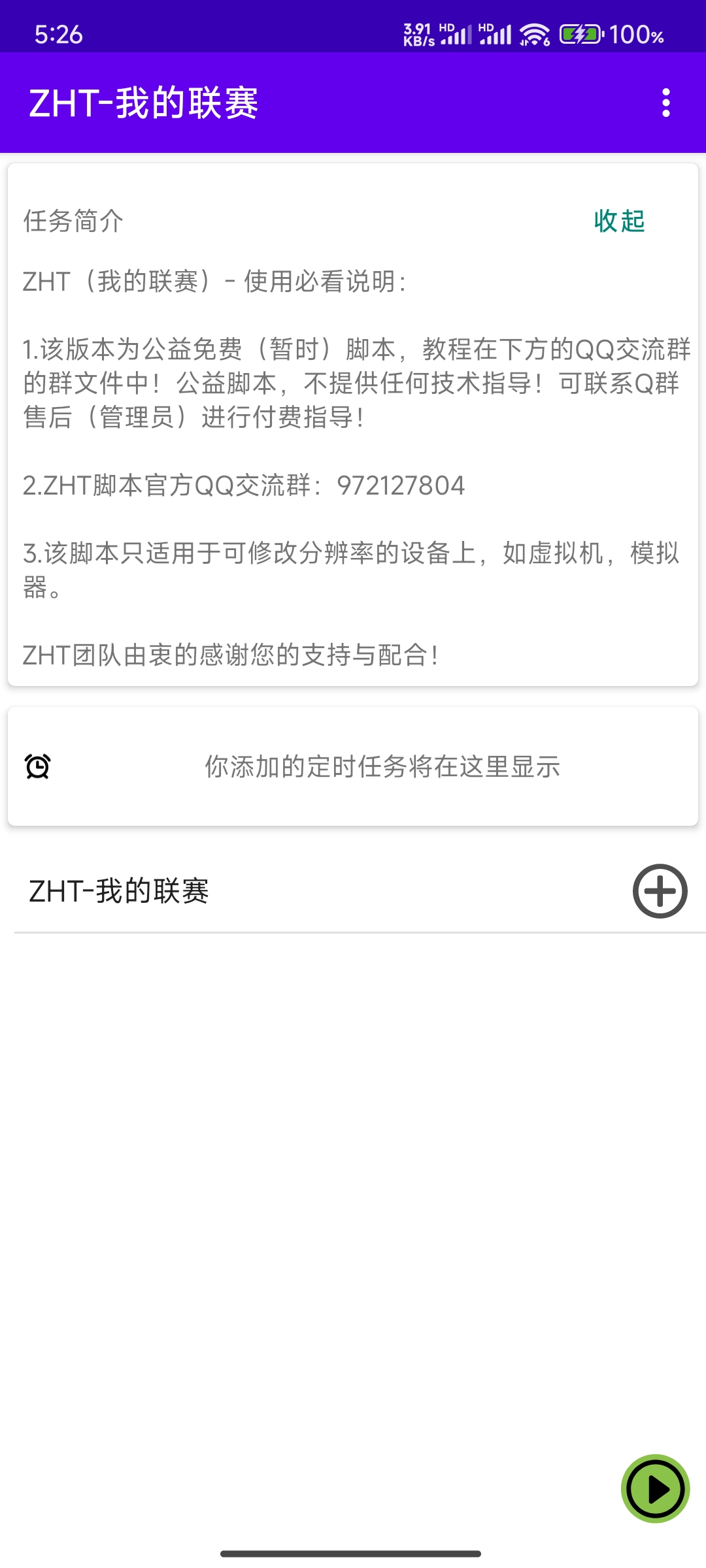706x1568 pixels.
Task: Open the three-dot overflow menu
Action: [665, 103]
